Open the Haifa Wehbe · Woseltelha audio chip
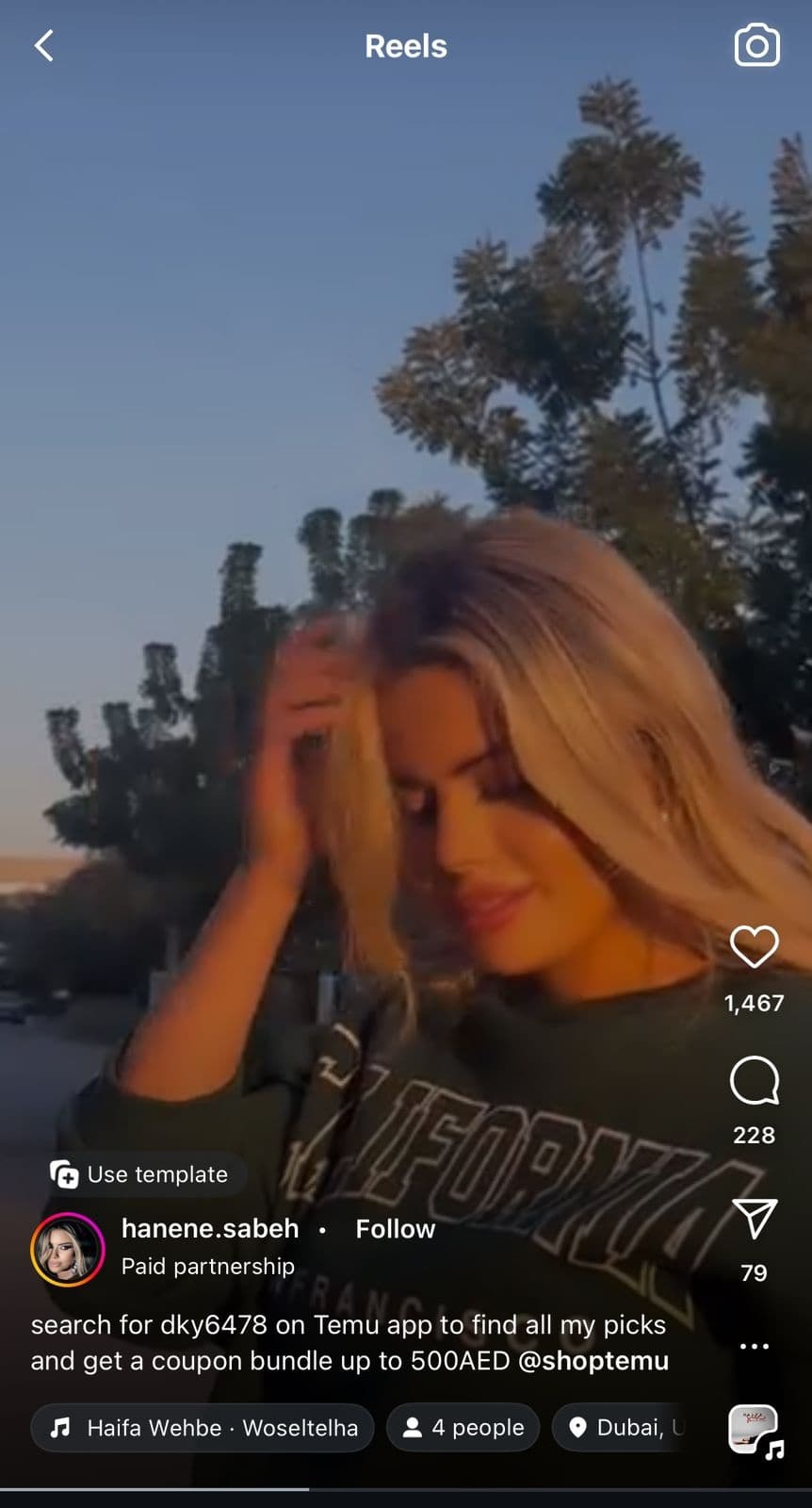 click(203, 1428)
